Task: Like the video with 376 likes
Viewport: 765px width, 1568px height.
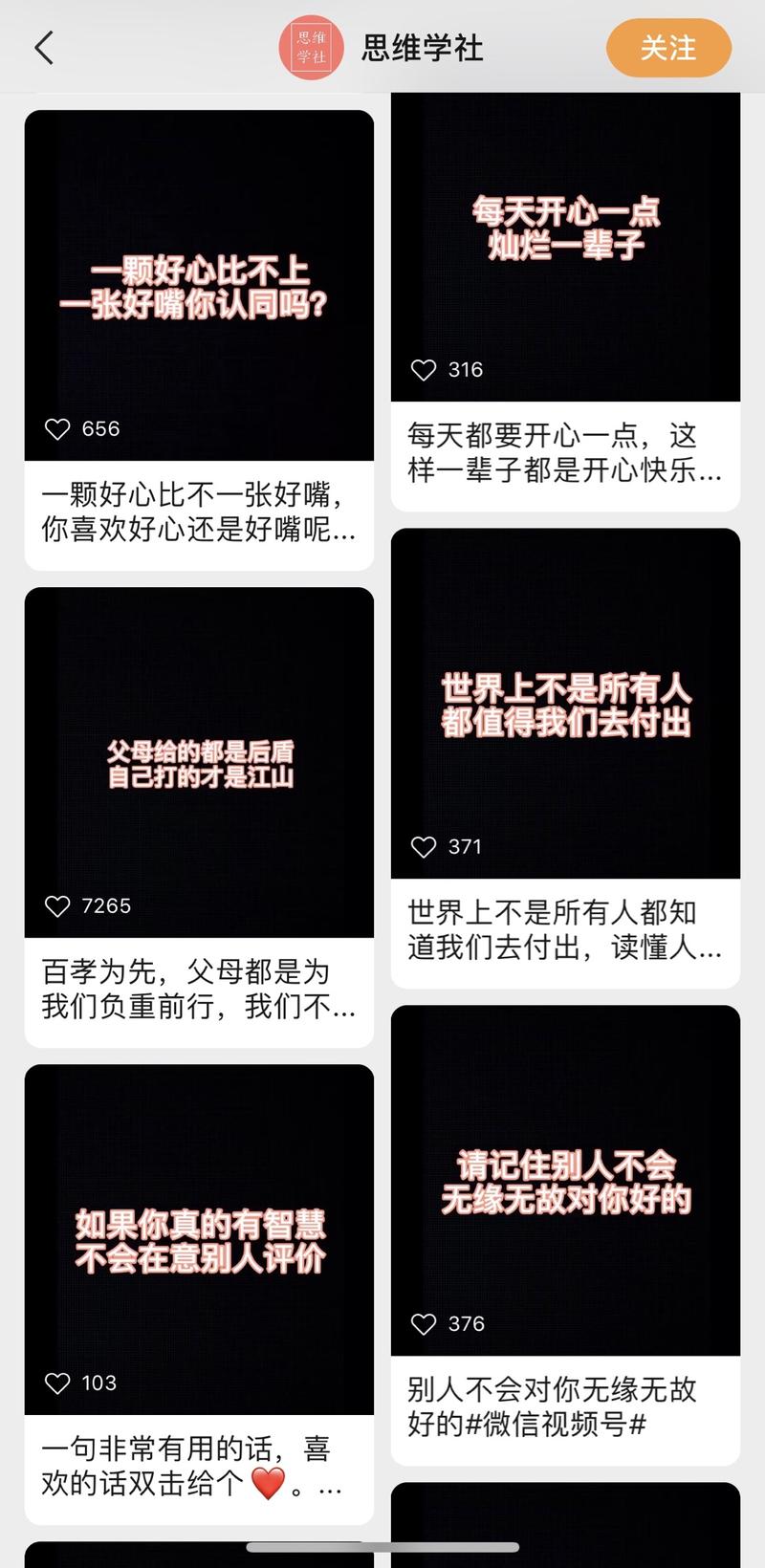Action: (x=424, y=1324)
